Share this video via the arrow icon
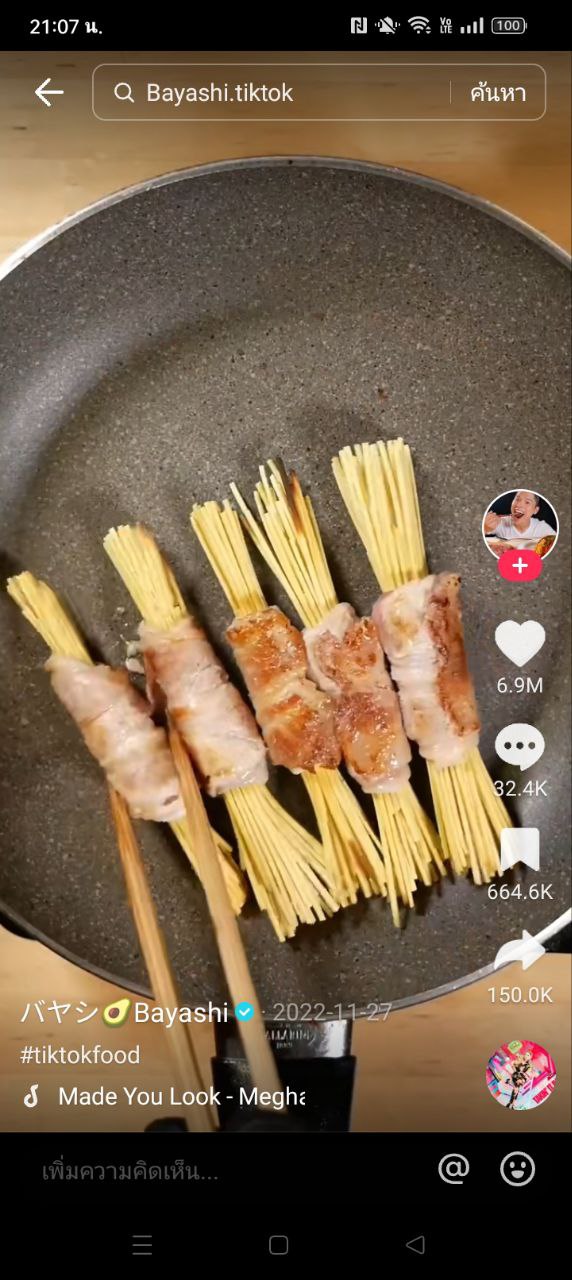 pos(520,953)
